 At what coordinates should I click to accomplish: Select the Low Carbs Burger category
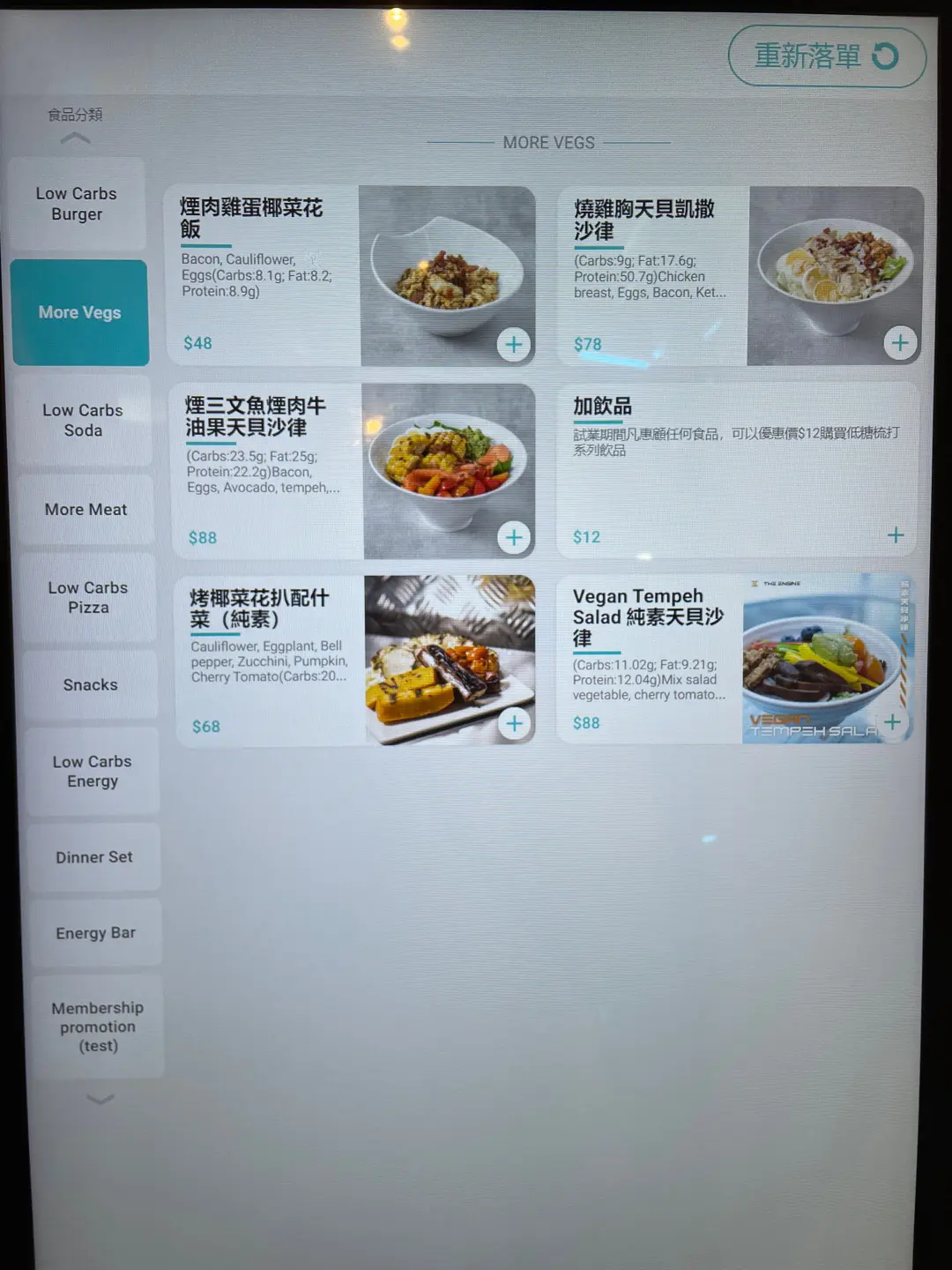pyautogui.click(x=77, y=204)
